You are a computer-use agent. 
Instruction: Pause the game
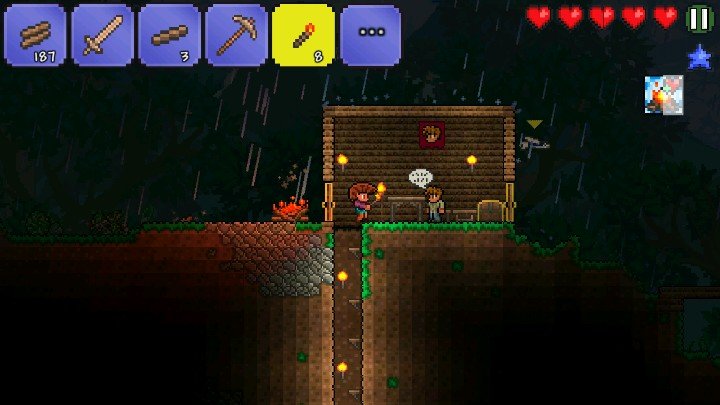click(x=699, y=17)
